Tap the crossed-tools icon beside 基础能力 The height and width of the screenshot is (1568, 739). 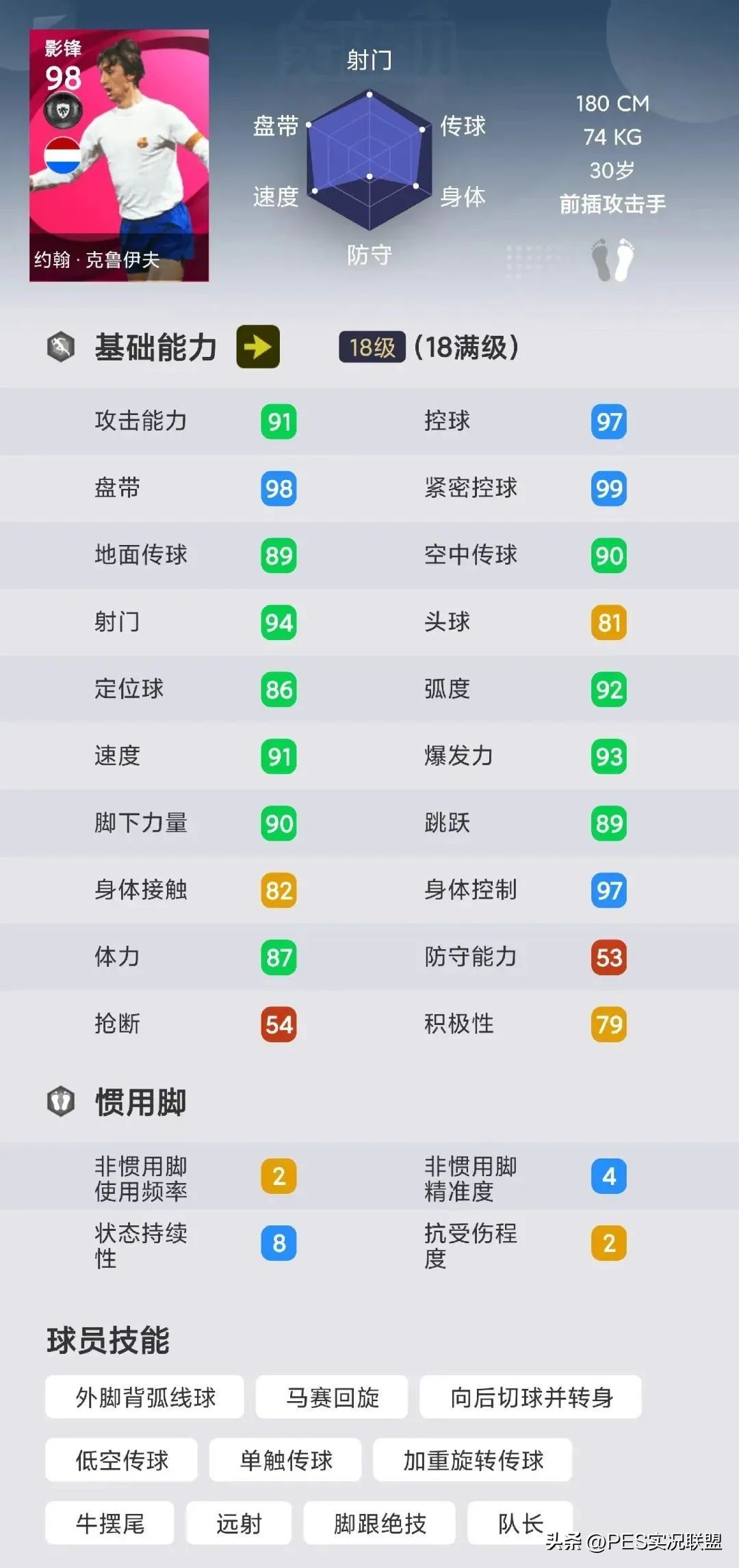pos(60,347)
